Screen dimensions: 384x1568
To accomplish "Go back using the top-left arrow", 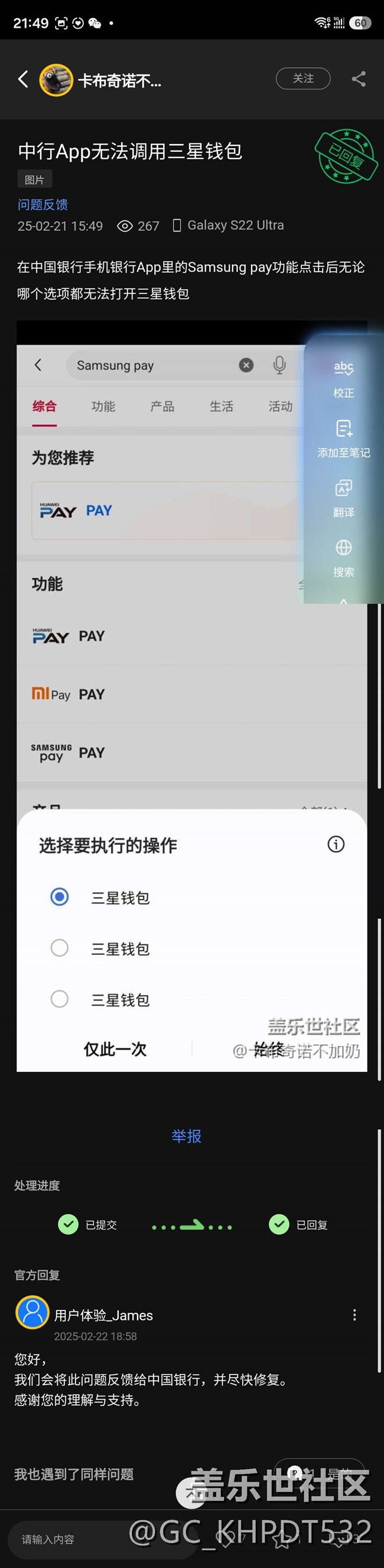I will [x=23, y=79].
